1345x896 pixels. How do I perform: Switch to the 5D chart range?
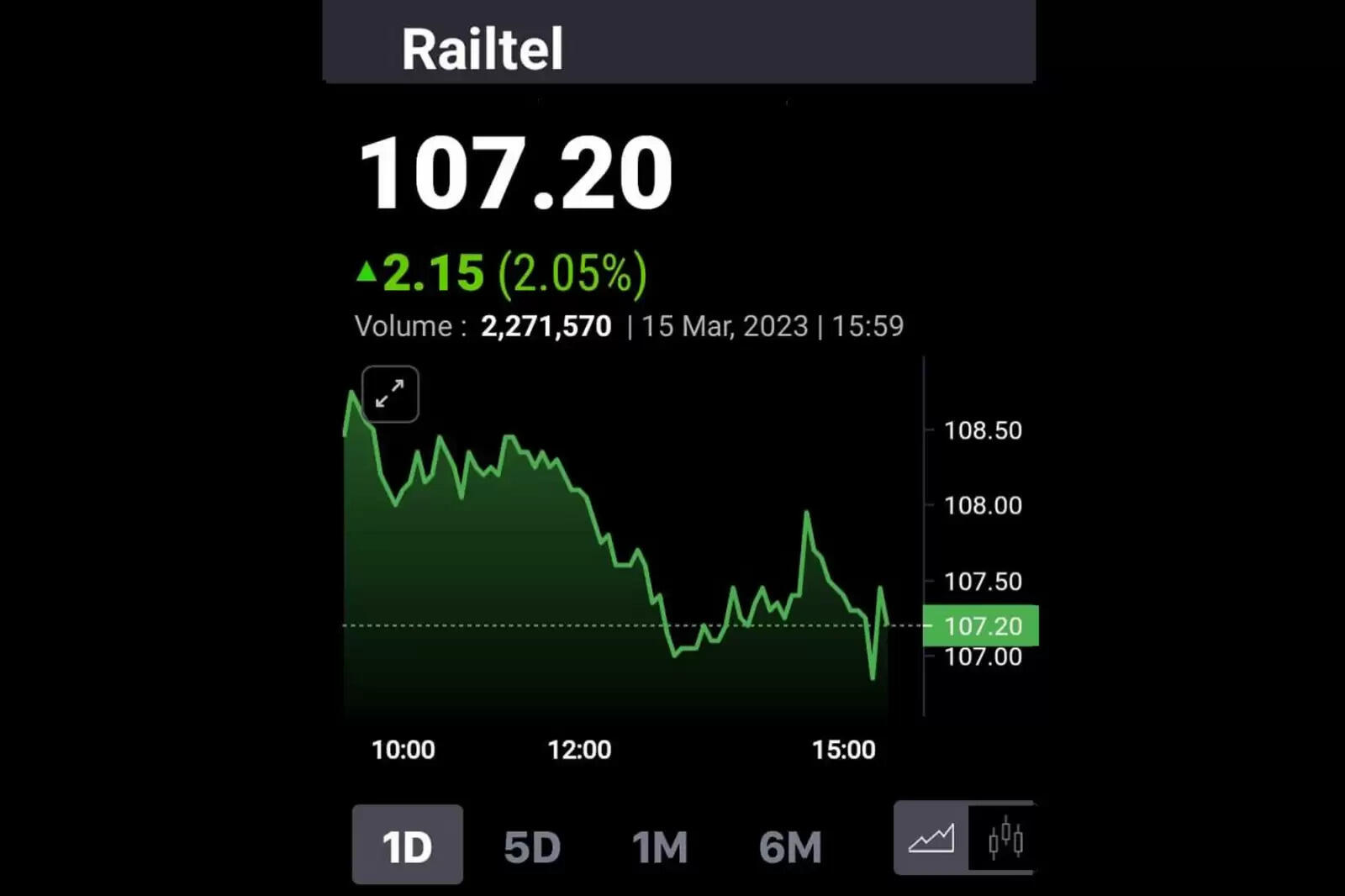click(532, 846)
